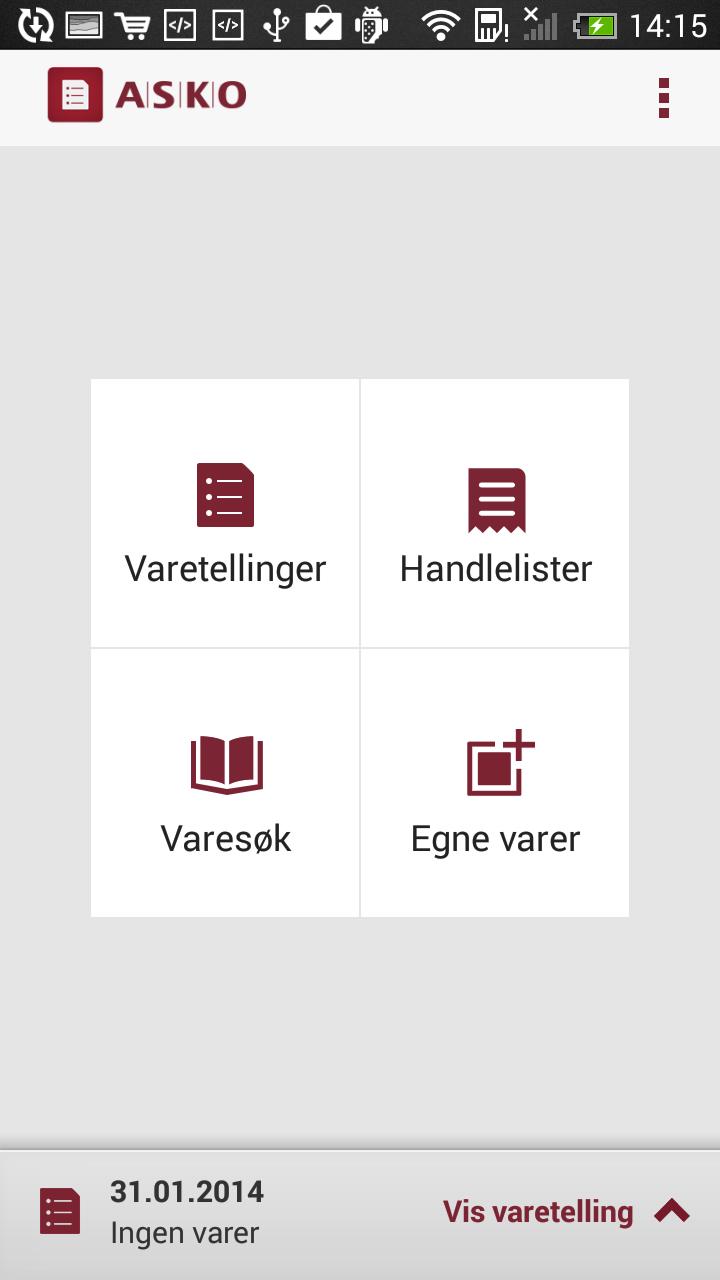The image size is (720, 1280).
Task: Tap Vis varetelling
Action: pos(537,1211)
